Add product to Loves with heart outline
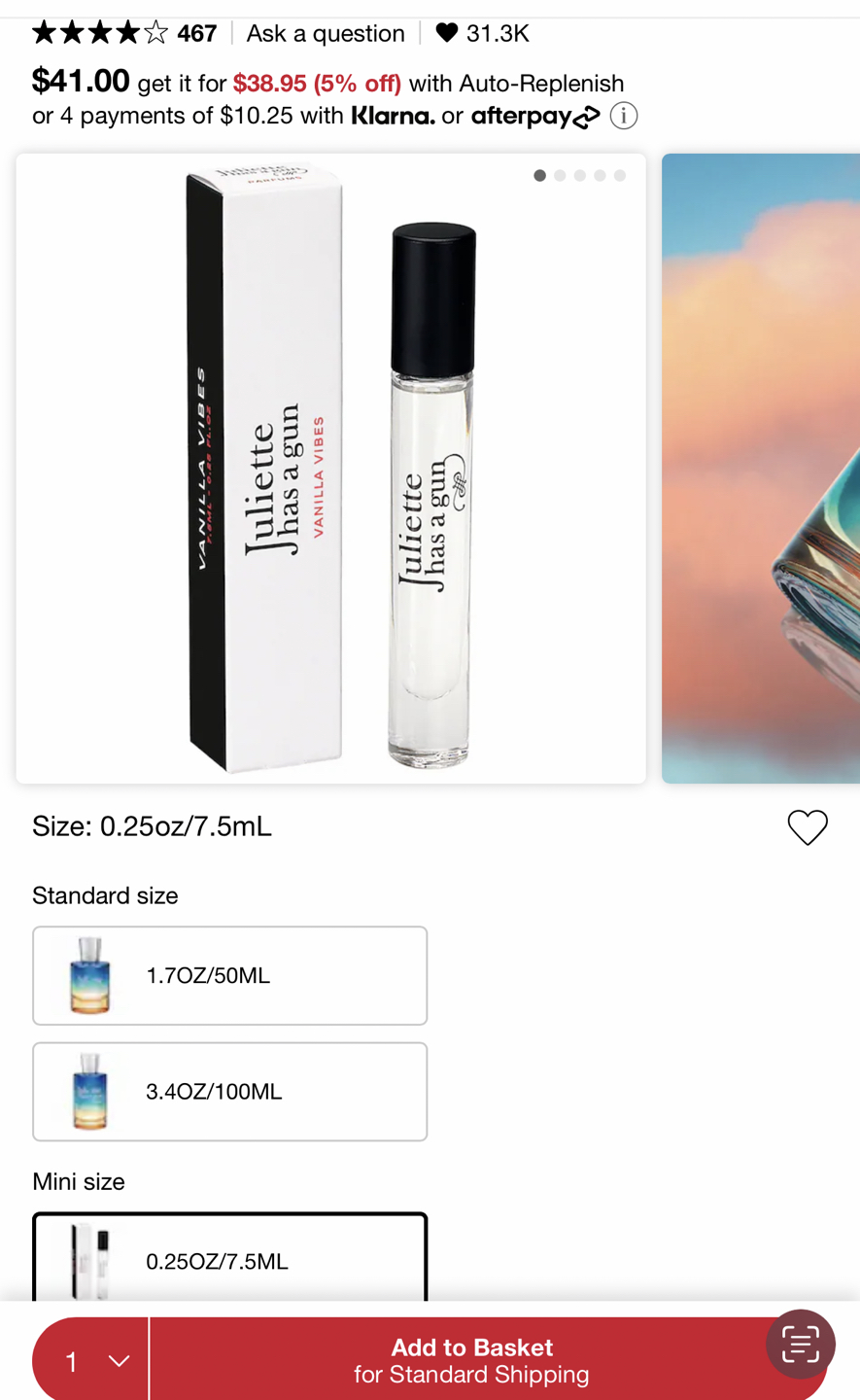Screen dimensions: 860x1400 (x=808, y=827)
